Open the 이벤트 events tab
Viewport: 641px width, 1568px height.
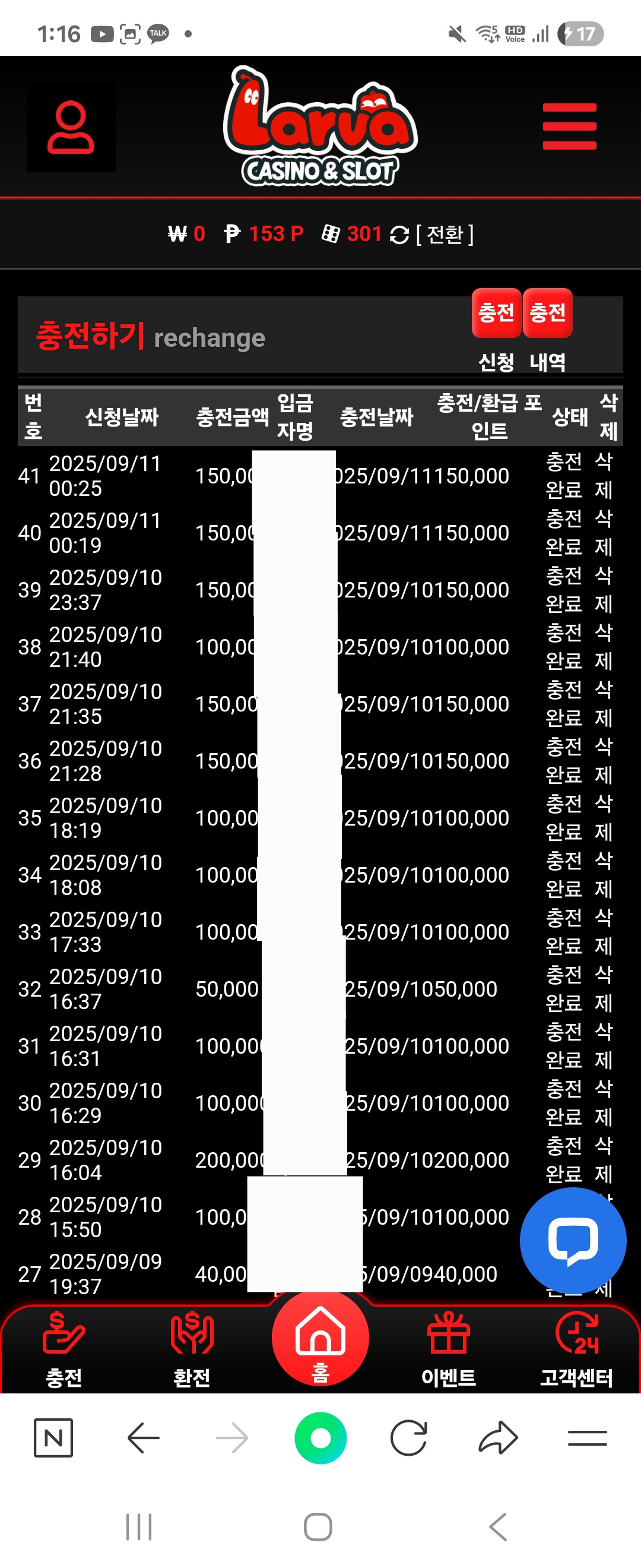448,1345
